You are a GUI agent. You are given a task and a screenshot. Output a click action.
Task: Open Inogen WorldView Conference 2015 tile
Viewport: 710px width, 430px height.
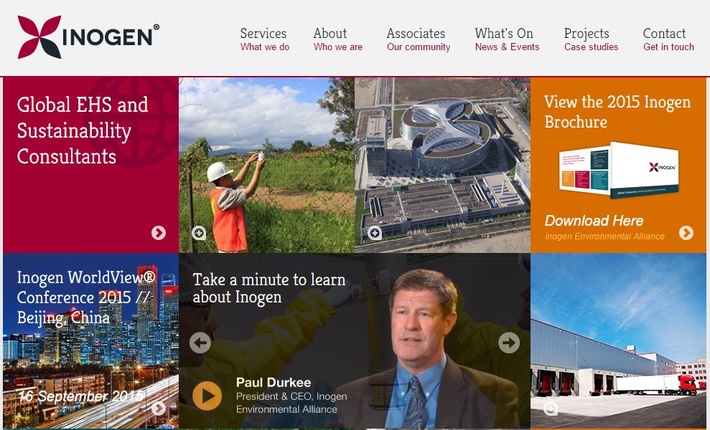coord(158,408)
